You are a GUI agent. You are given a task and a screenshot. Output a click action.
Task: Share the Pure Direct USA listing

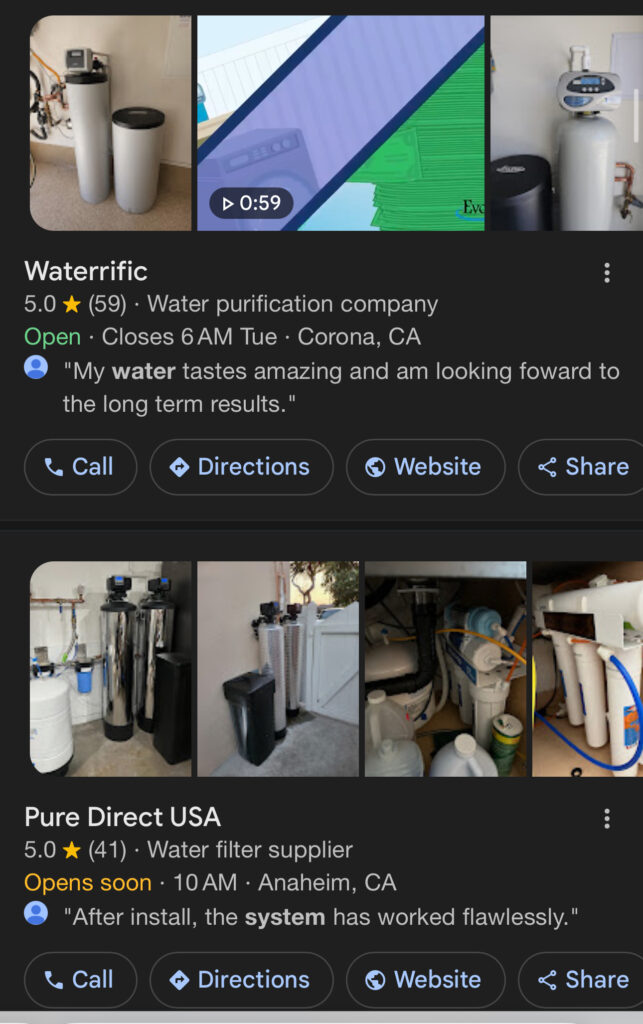pos(584,980)
